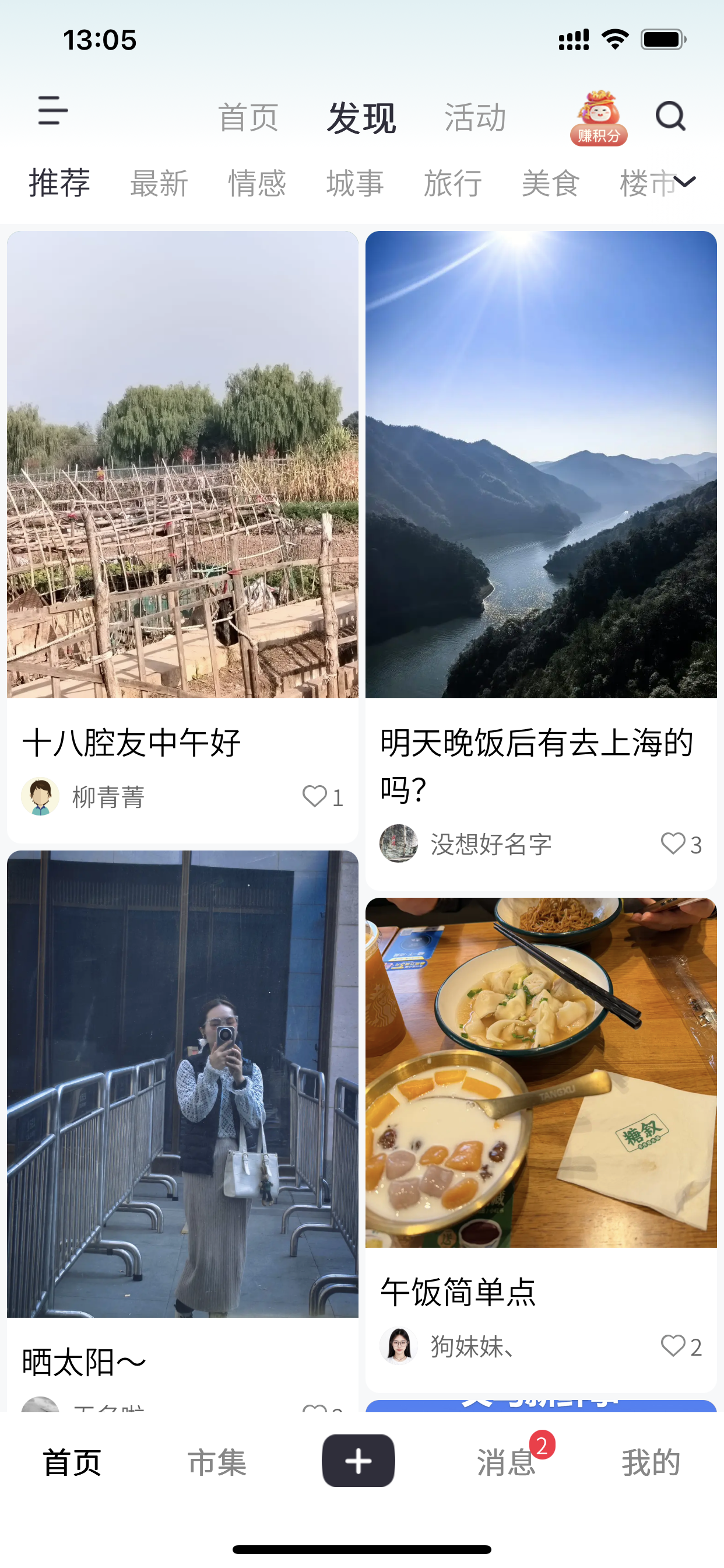724x1568 pixels.
Task: Switch to the 首页 top tab
Action: point(248,117)
